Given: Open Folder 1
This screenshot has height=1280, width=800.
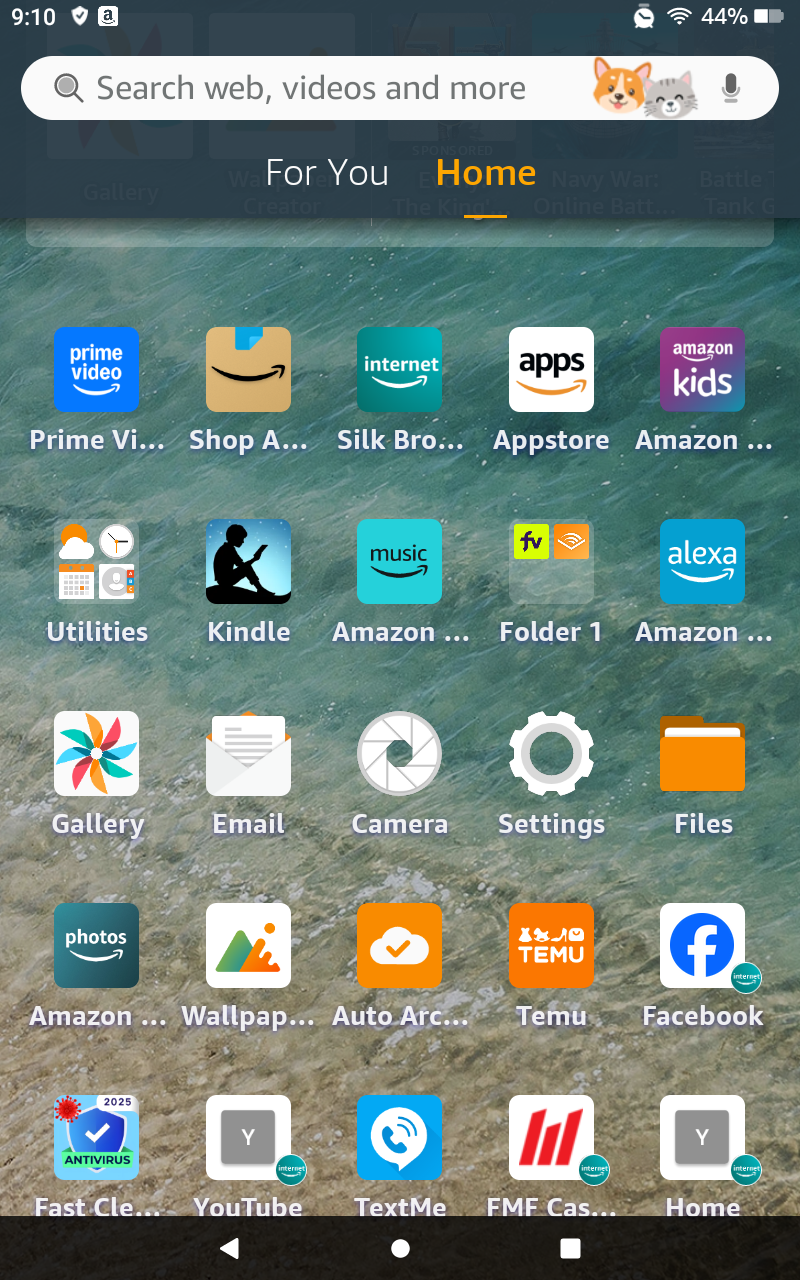Looking at the screenshot, I should [x=551, y=562].
